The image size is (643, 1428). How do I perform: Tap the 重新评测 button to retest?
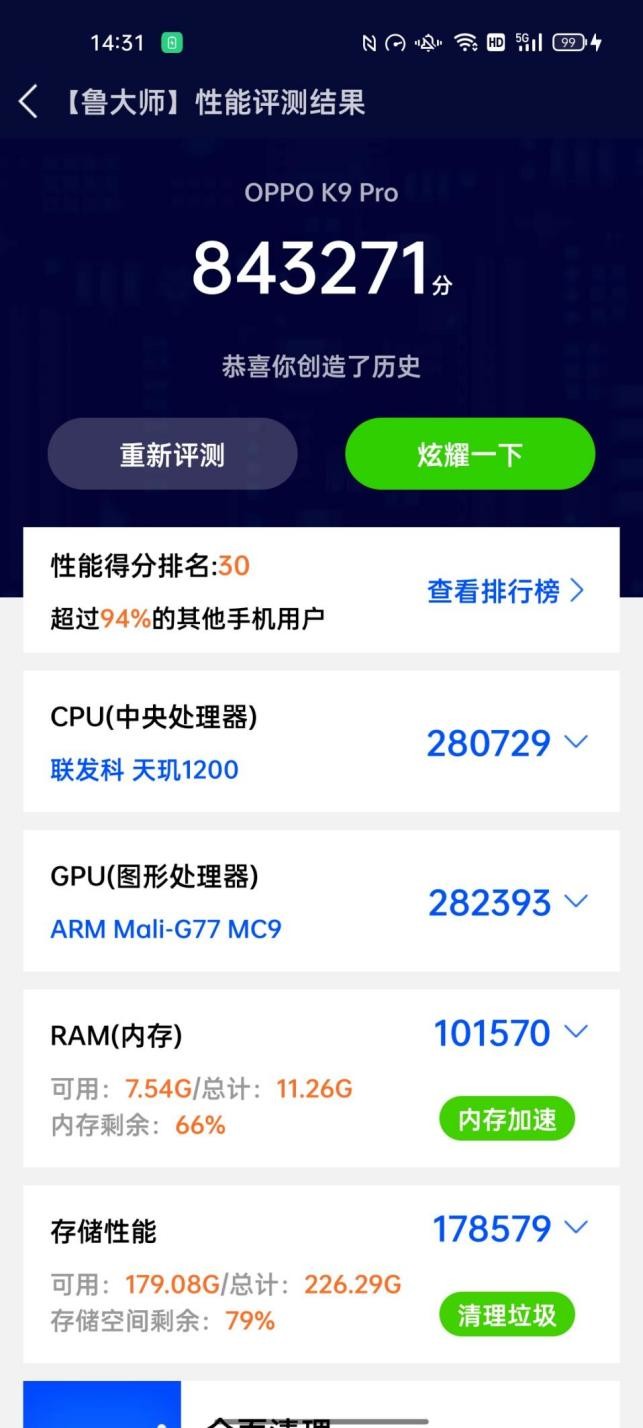click(x=172, y=455)
